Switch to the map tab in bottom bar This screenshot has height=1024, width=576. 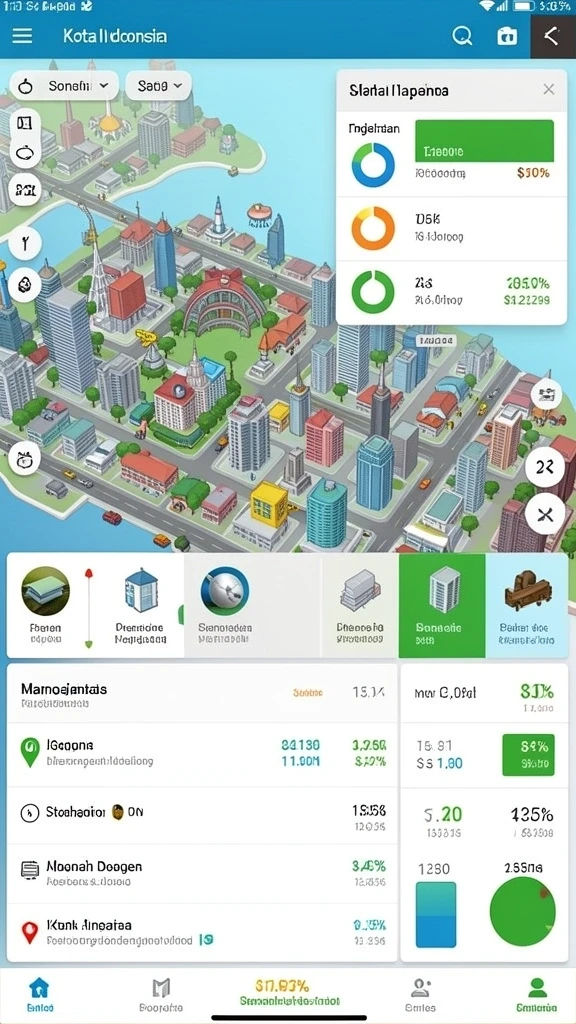(x=161, y=995)
